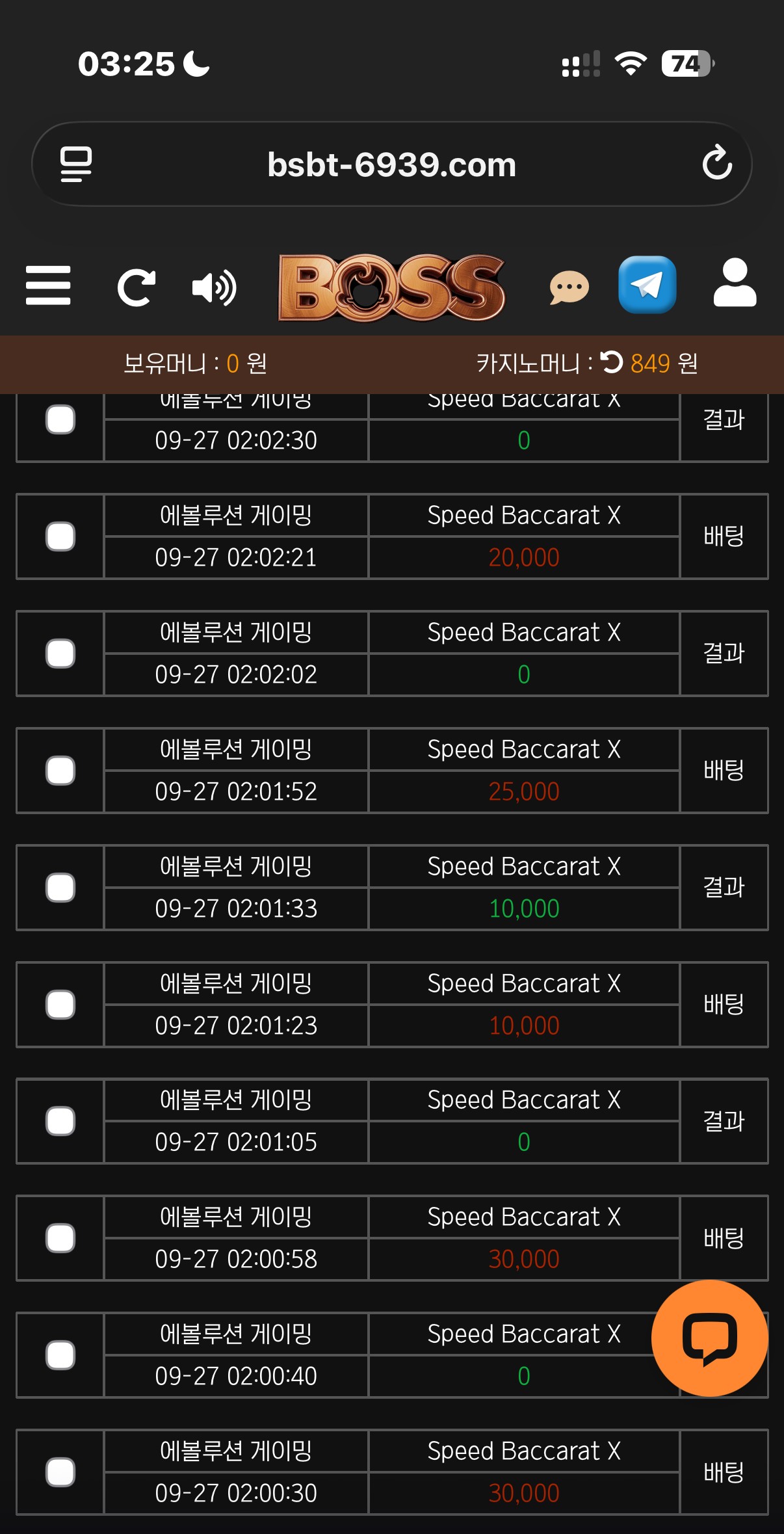Open the orange live chat support button
This screenshot has width=784, height=1534.
pos(710,1338)
